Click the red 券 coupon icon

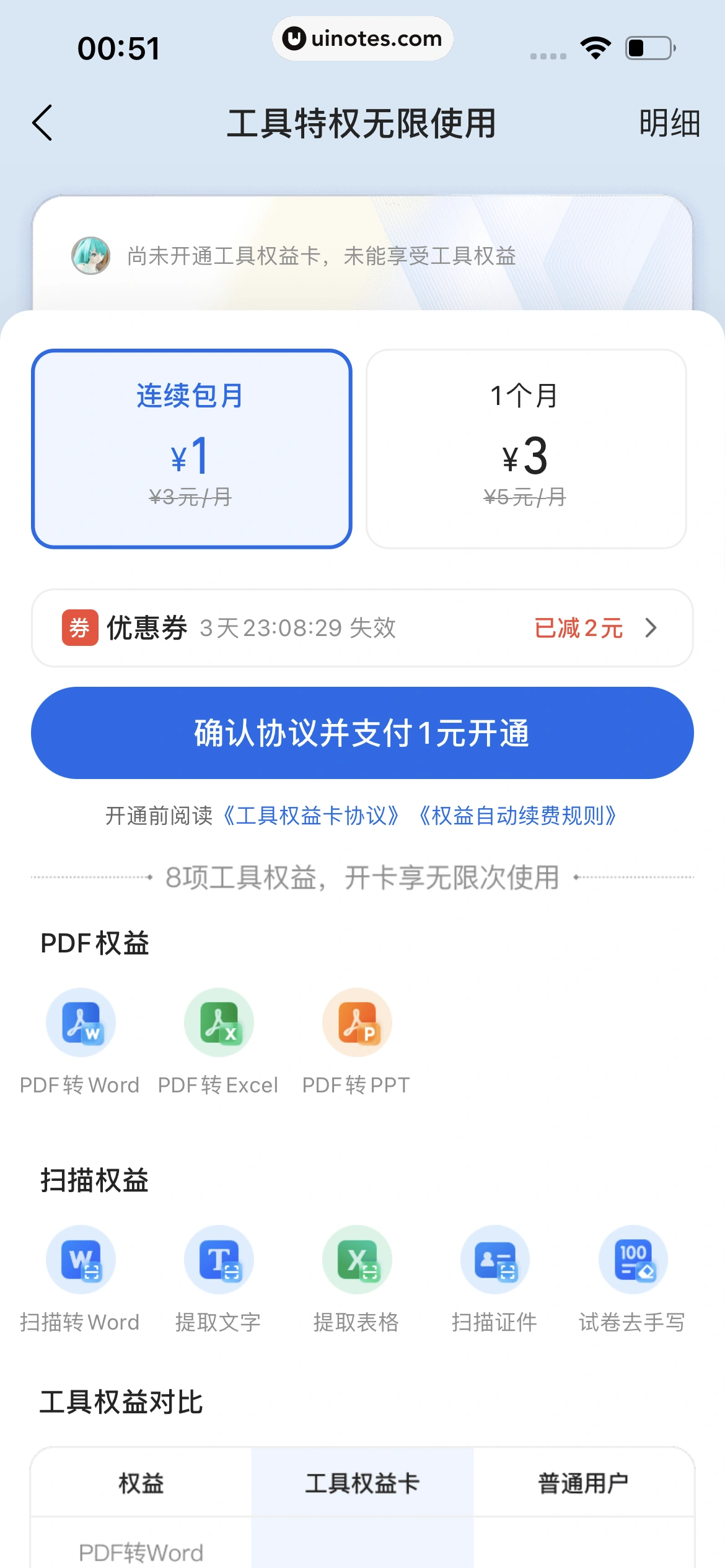click(80, 628)
